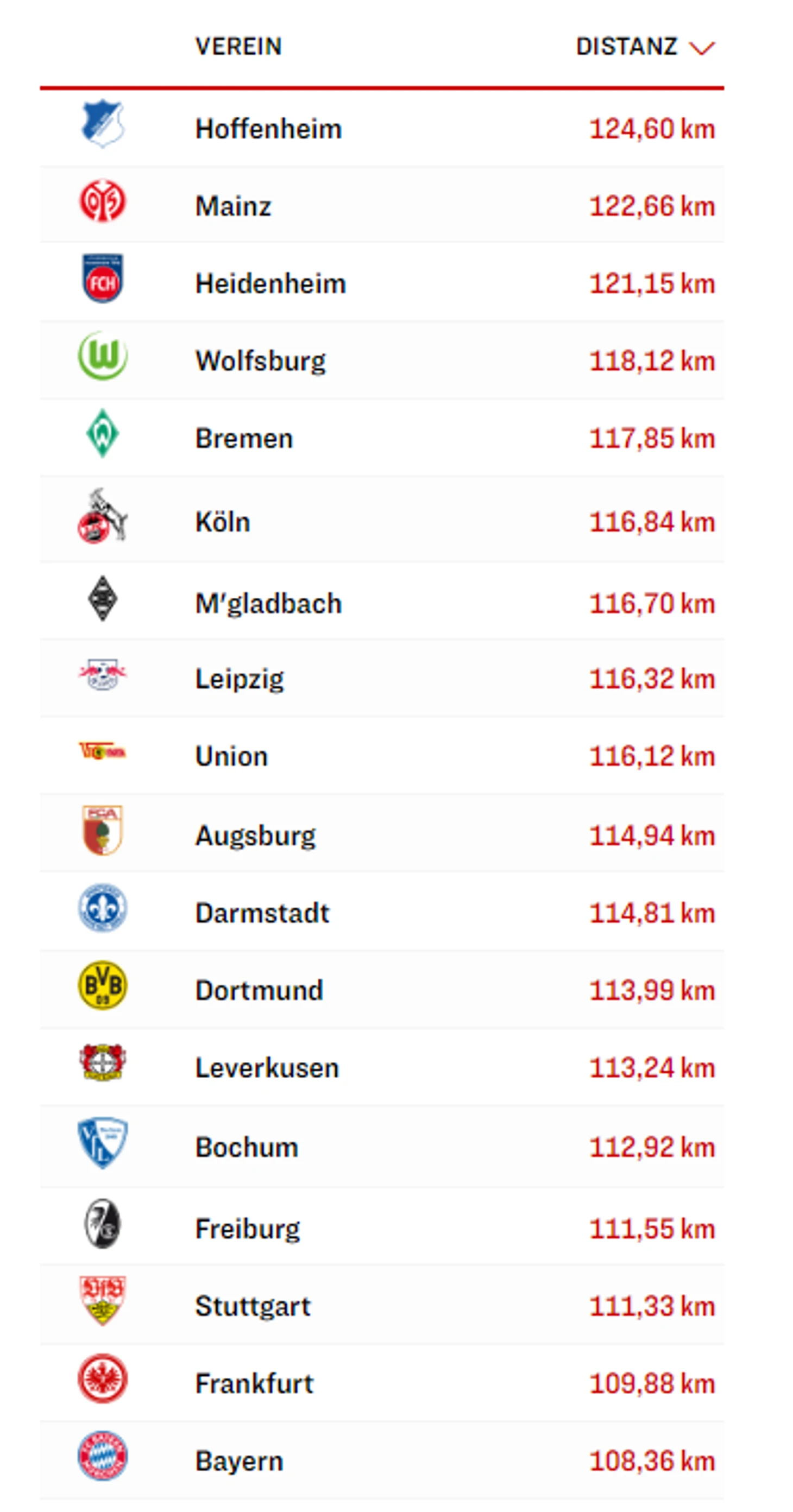Tap the Bremen club entry
The image size is (793, 1512).
pyautogui.click(x=244, y=439)
